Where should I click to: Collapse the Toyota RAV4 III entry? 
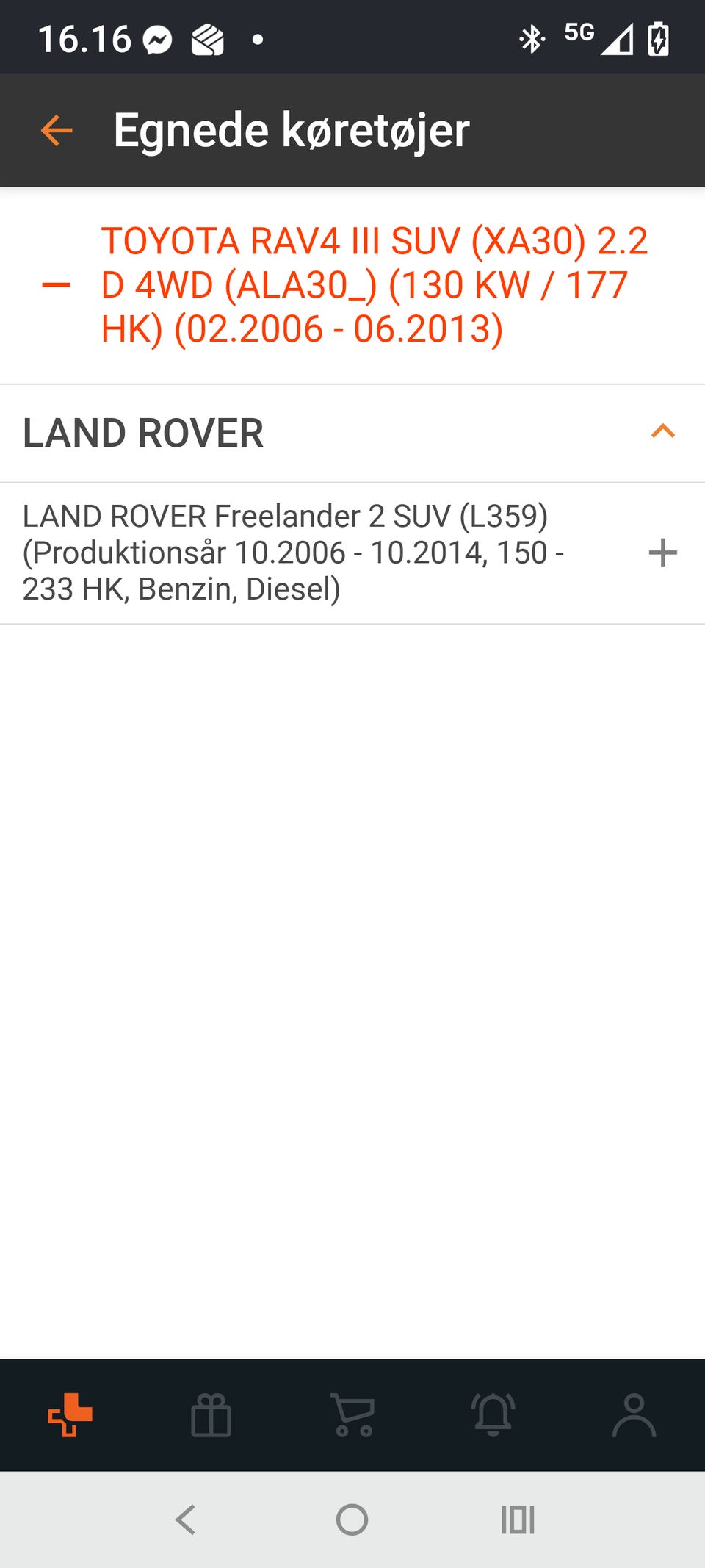(57, 285)
